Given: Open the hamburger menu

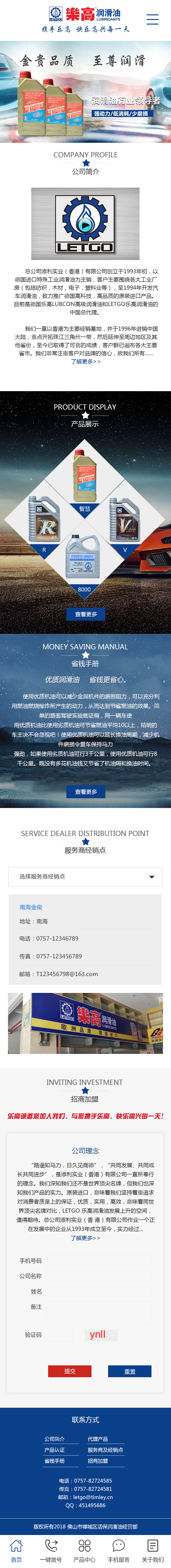Looking at the screenshot, I should tap(152, 20).
